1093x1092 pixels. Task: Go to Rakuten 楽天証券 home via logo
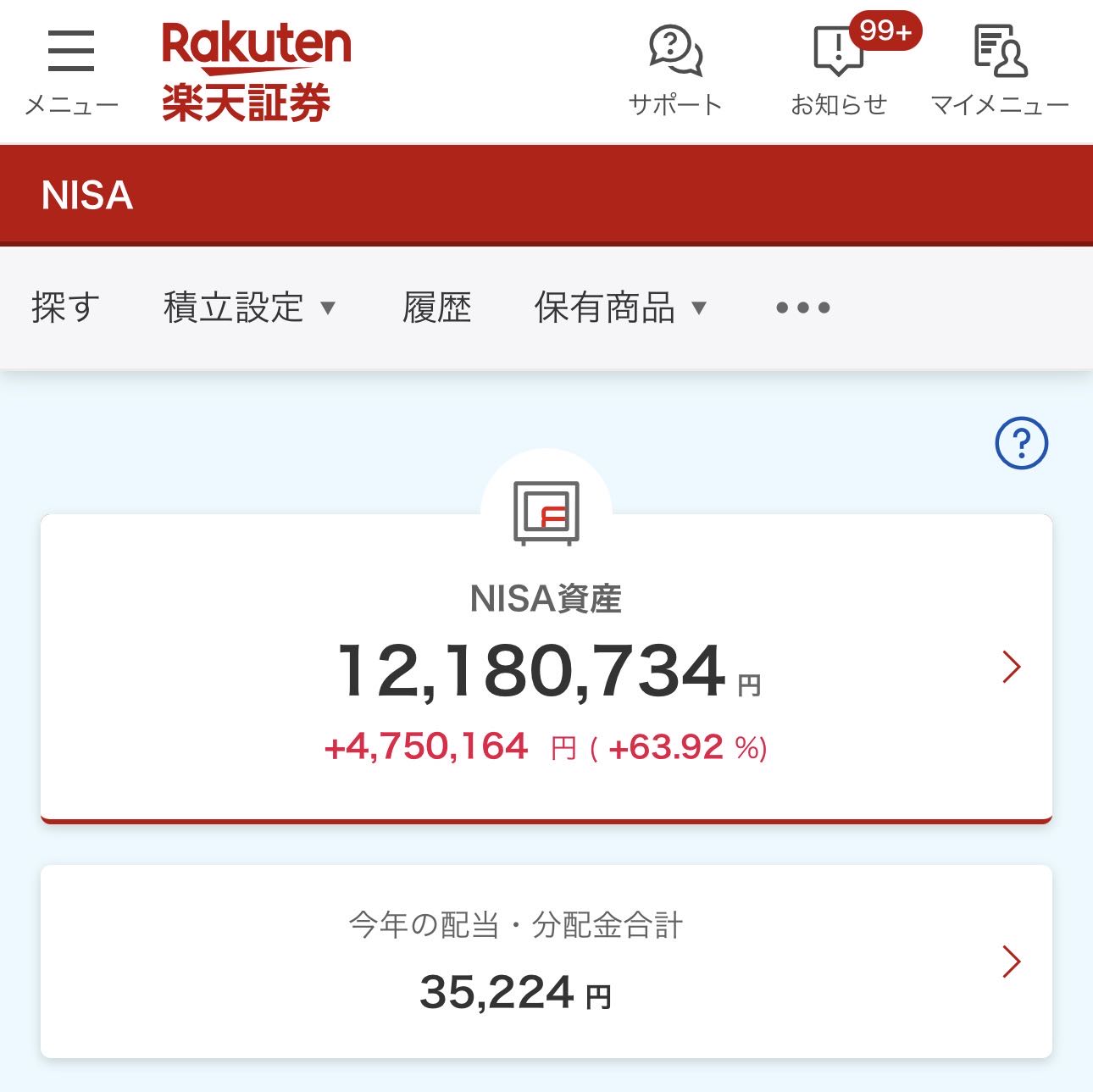(x=255, y=72)
